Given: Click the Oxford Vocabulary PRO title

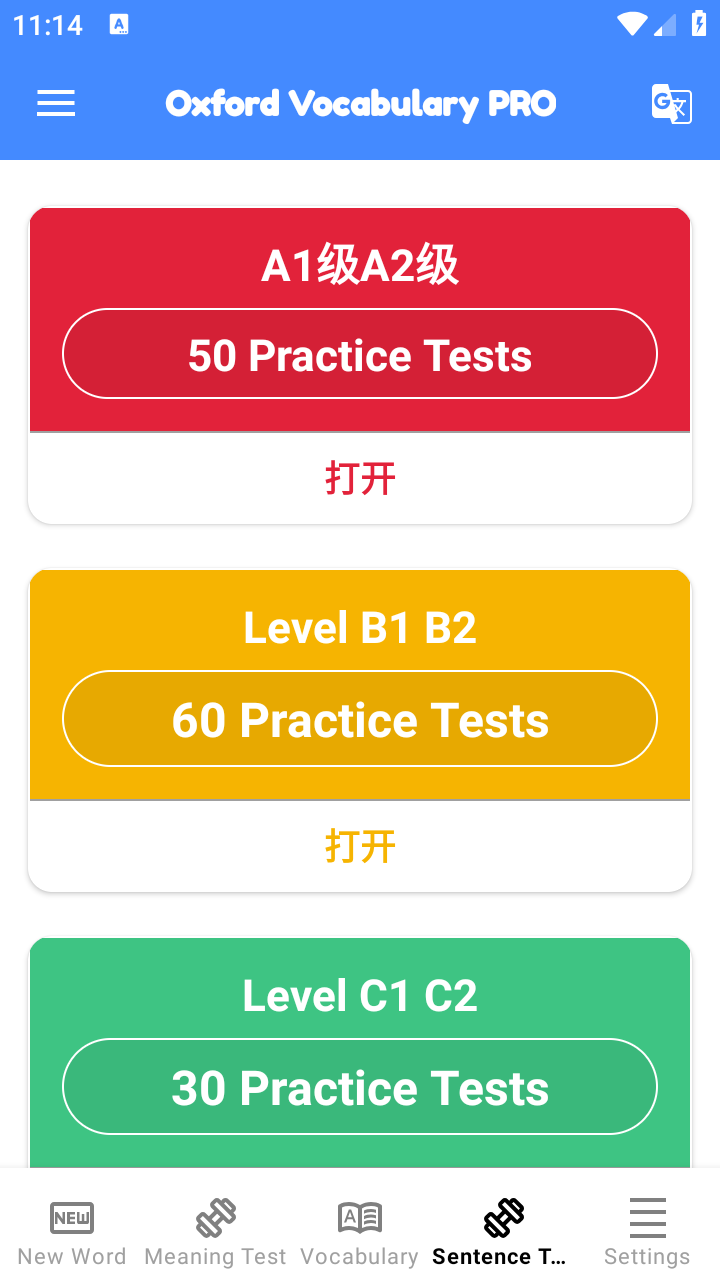Looking at the screenshot, I should coord(360,104).
